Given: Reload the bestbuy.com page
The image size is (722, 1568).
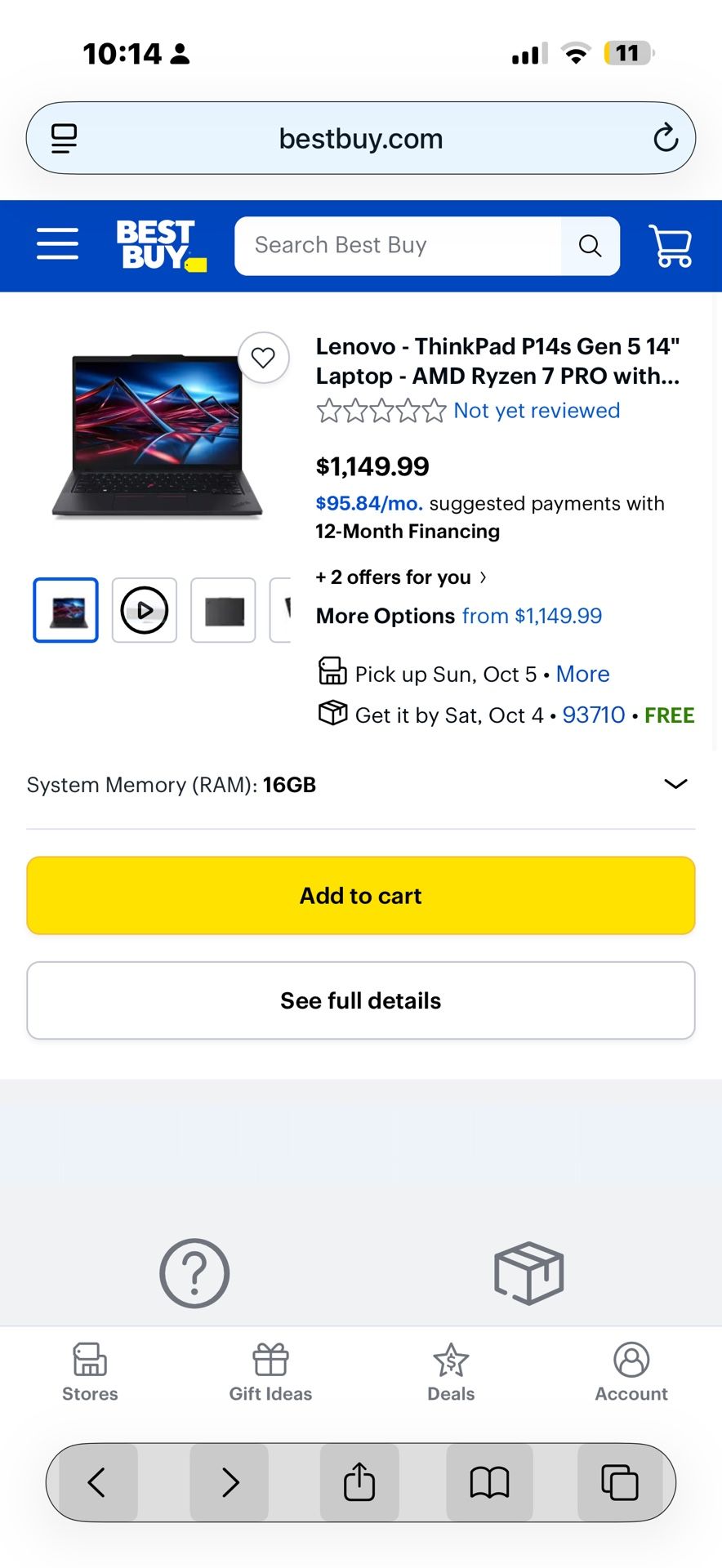Looking at the screenshot, I should tap(666, 138).
